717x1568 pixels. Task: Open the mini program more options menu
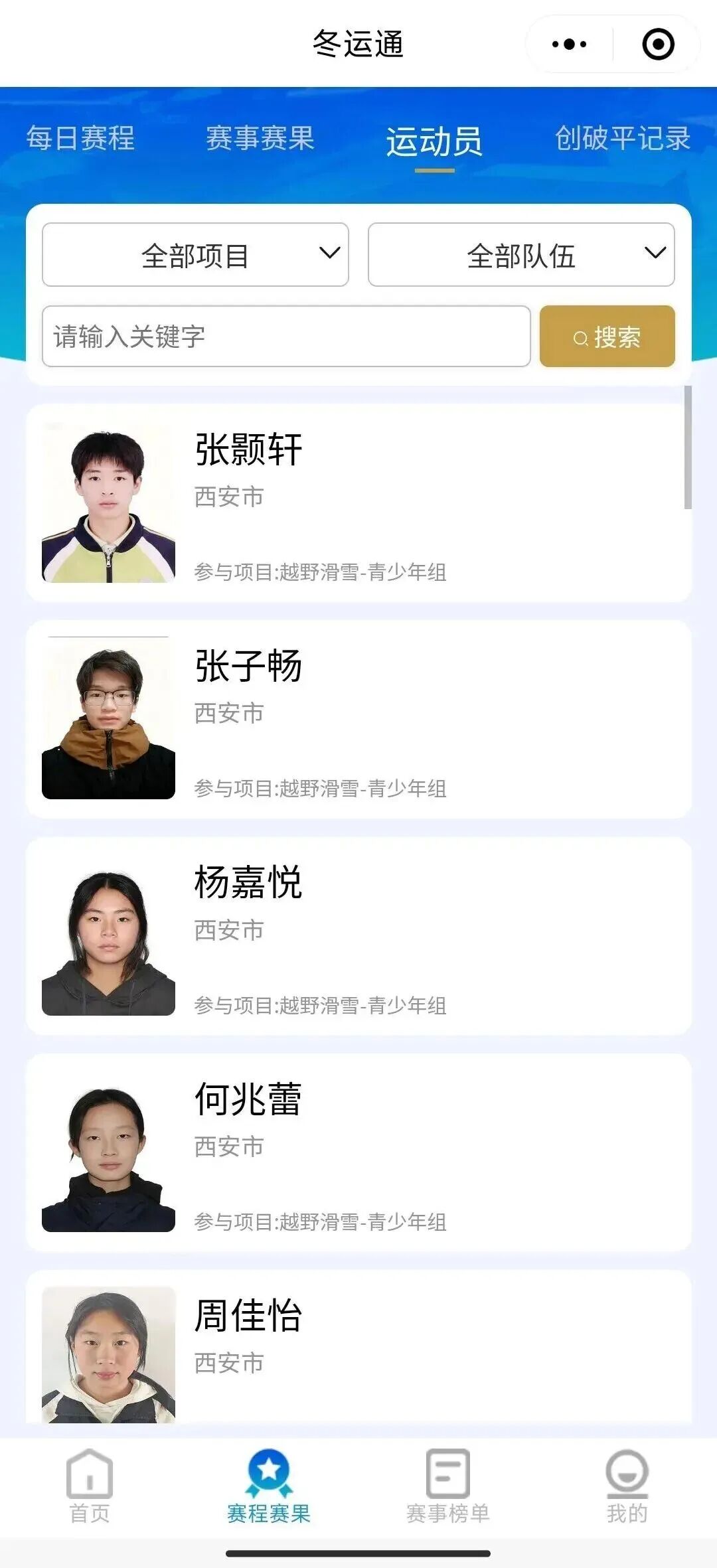(569, 44)
